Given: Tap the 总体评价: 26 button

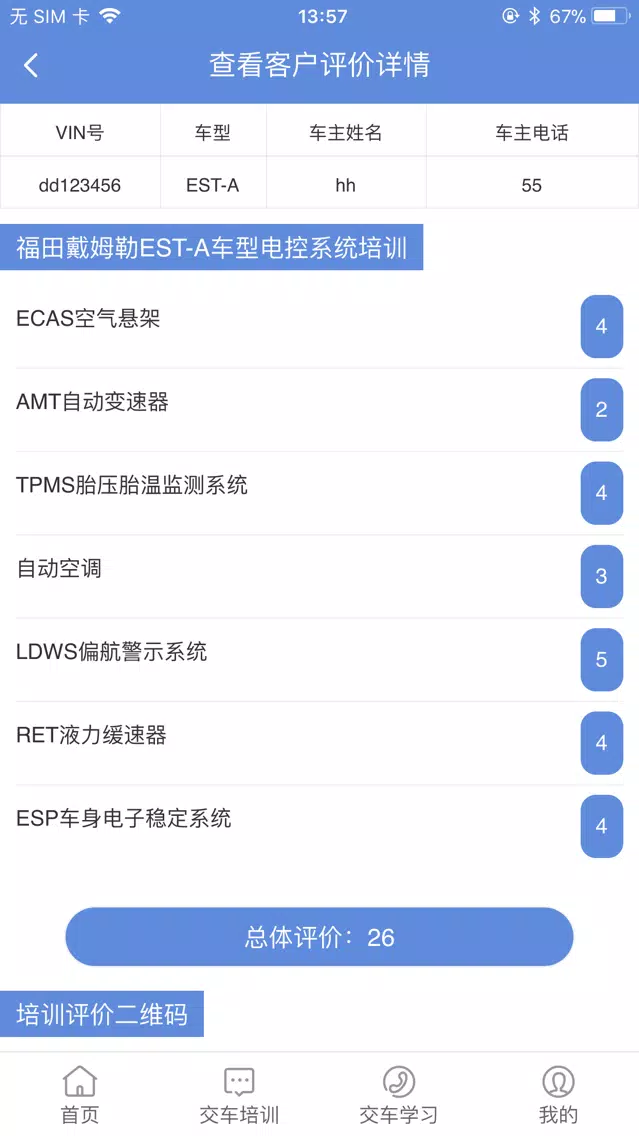Looking at the screenshot, I should coord(320,937).
